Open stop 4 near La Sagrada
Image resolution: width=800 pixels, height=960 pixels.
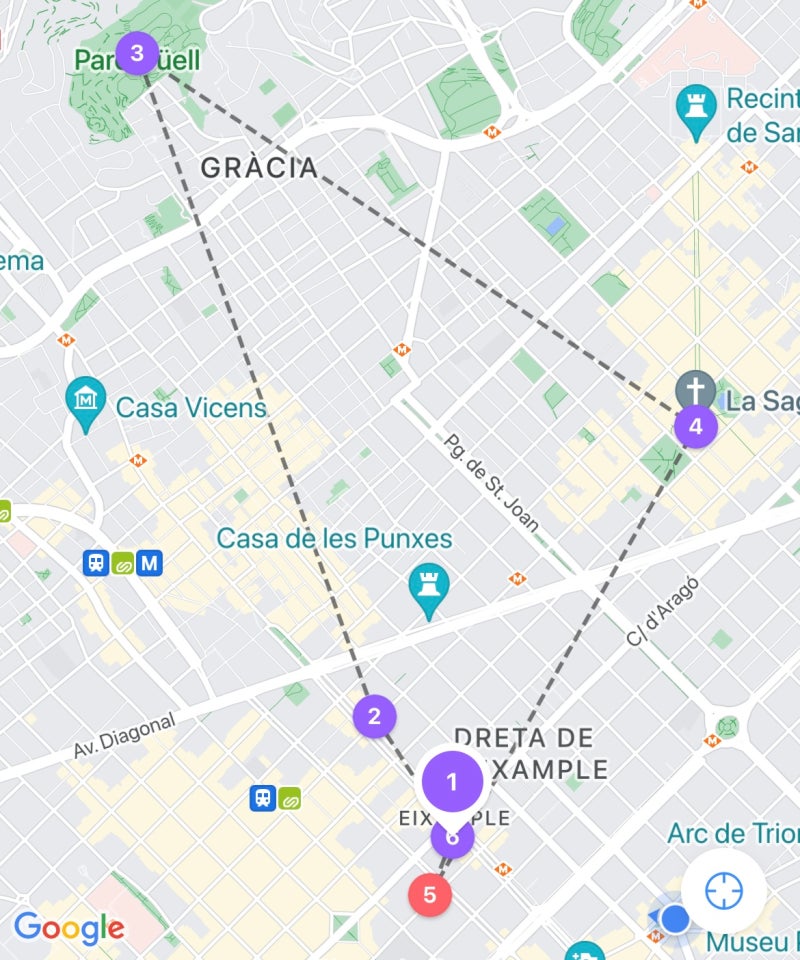coord(695,427)
